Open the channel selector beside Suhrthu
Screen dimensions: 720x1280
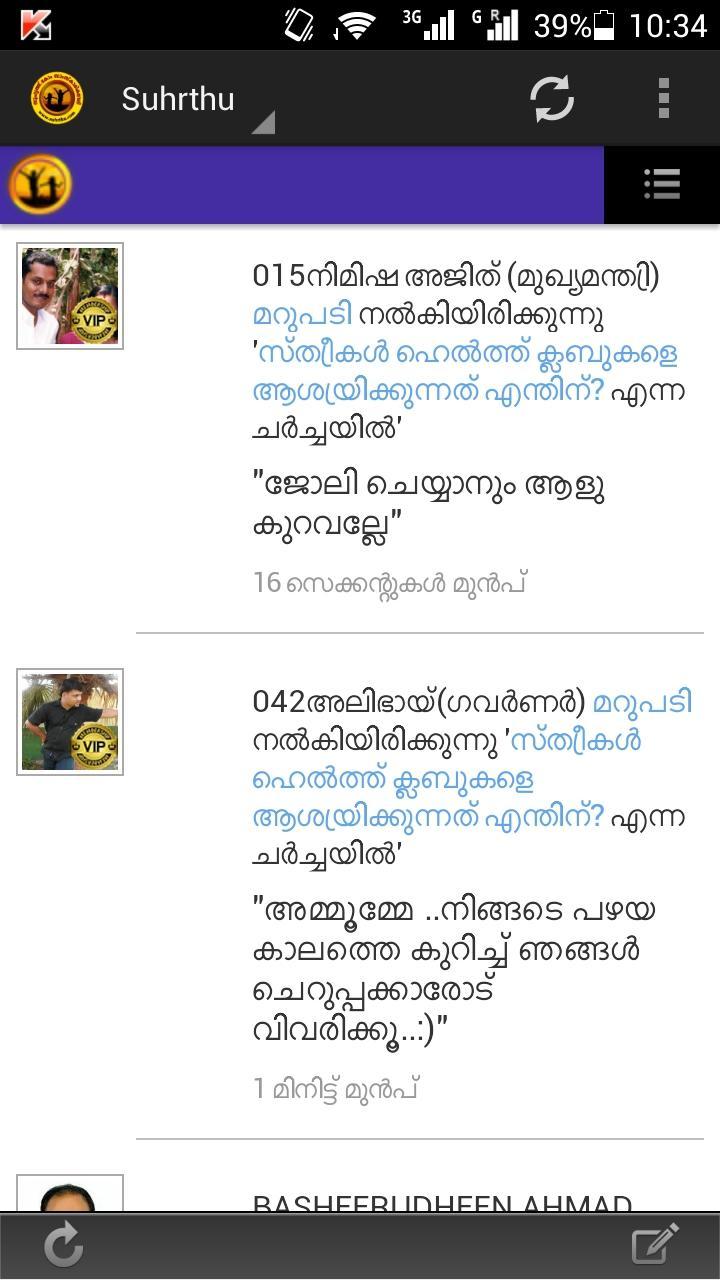click(263, 122)
